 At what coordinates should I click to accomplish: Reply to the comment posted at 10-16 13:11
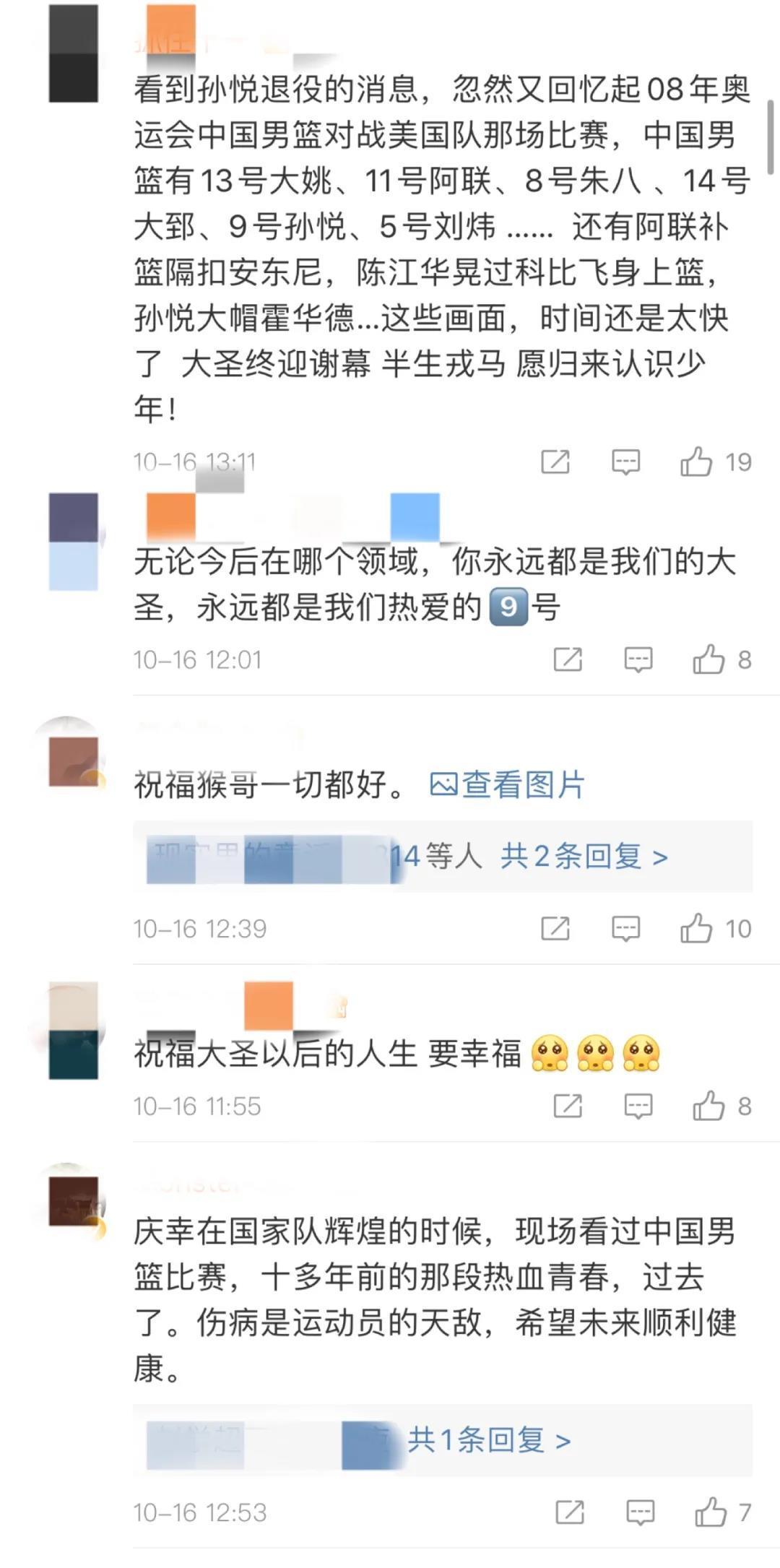[x=625, y=462]
